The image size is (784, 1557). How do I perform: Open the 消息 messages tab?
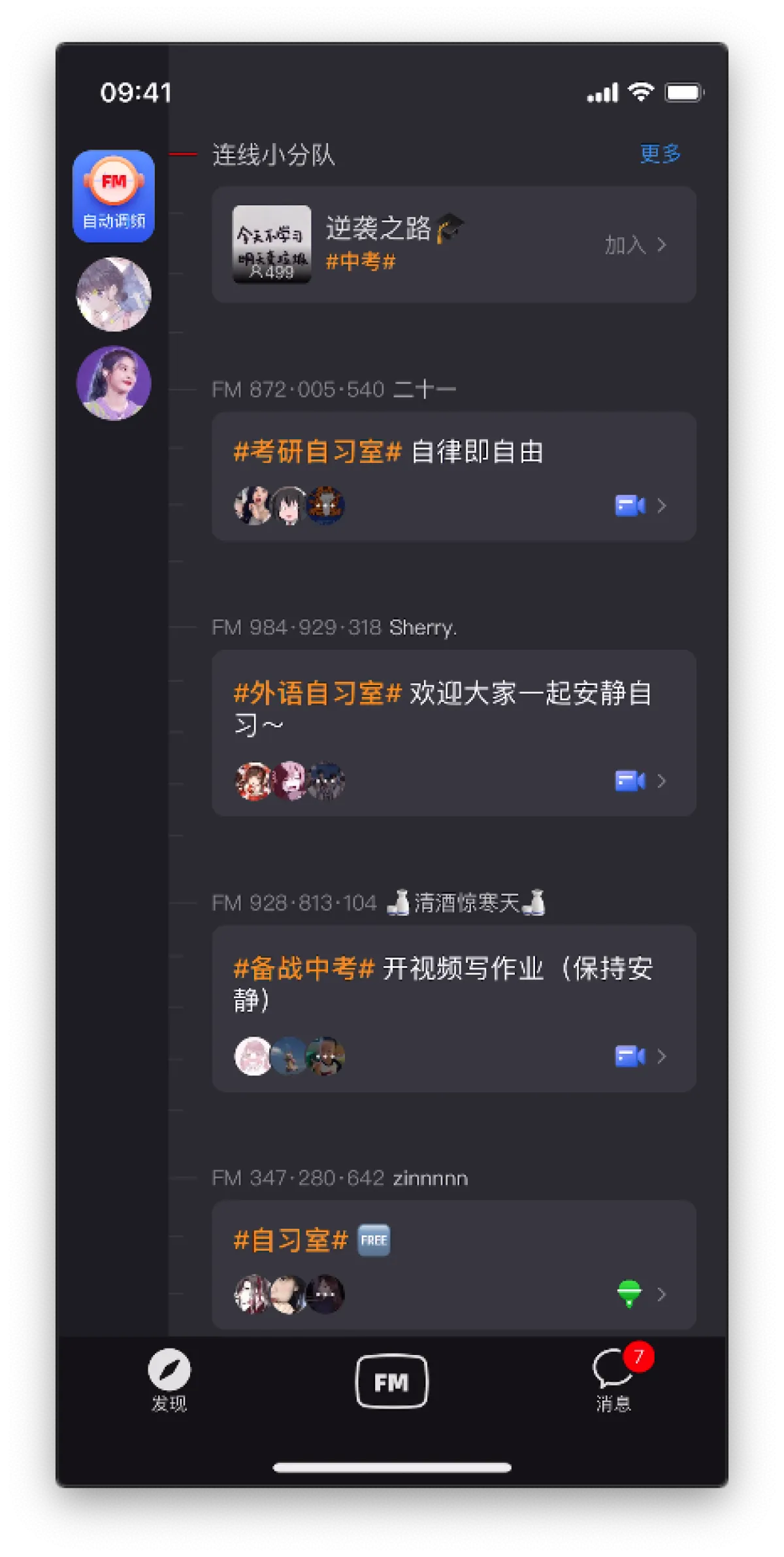tap(613, 1381)
